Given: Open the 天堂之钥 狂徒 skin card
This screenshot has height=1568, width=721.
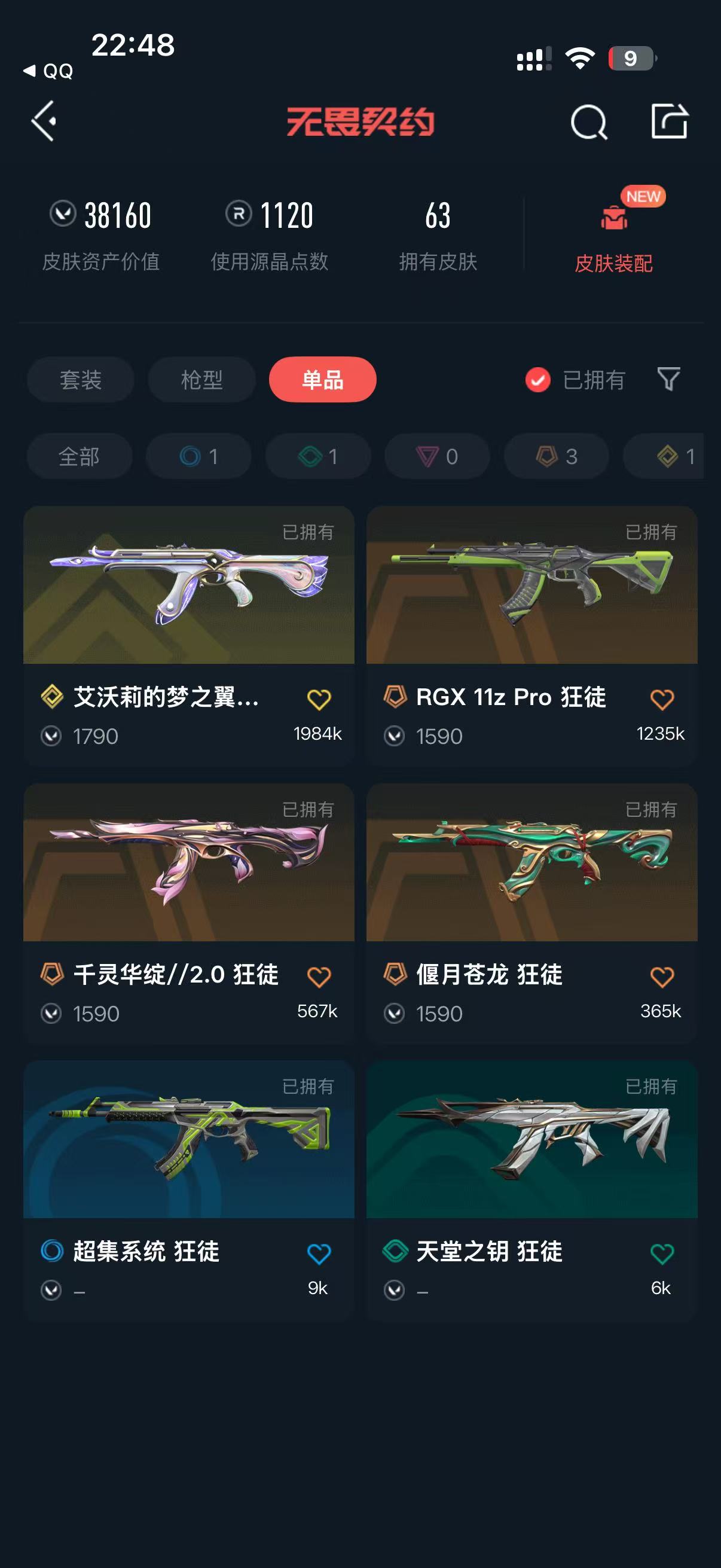Looking at the screenshot, I should click(531, 1190).
